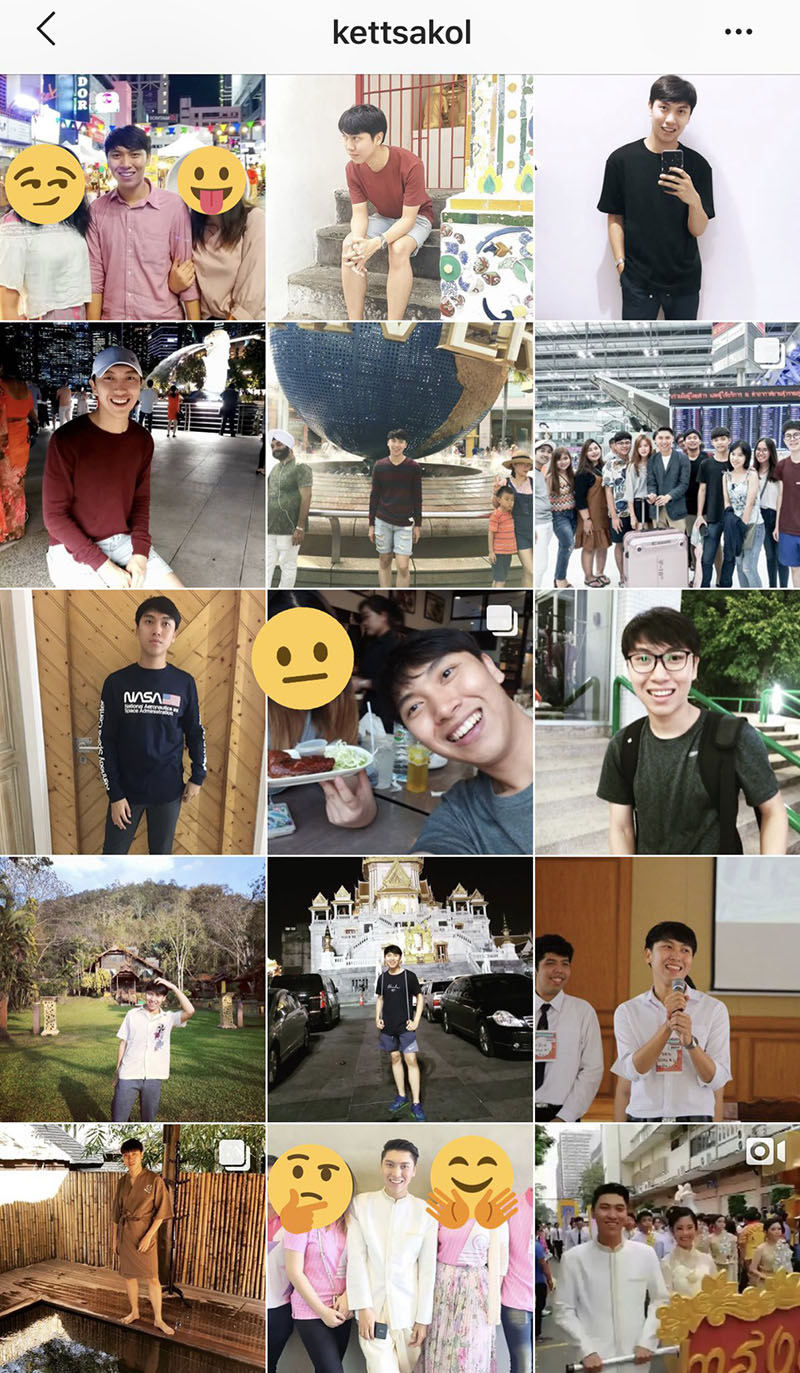The height and width of the screenshot is (1373, 800).
Task: Open the white traditional outfit group photo
Action: pyautogui.click(x=400, y=1248)
